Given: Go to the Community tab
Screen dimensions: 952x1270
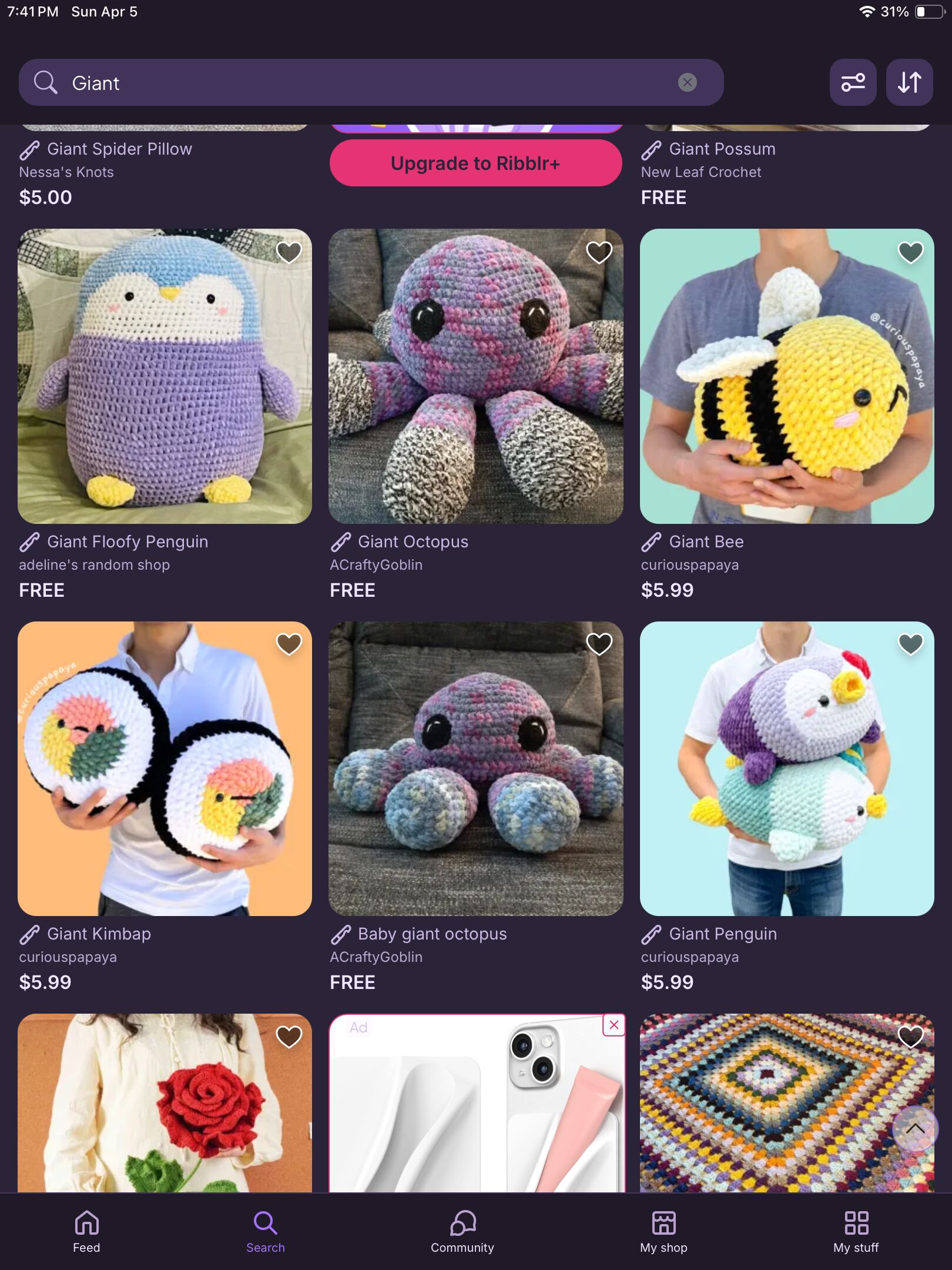Looking at the screenshot, I should click(462, 1231).
